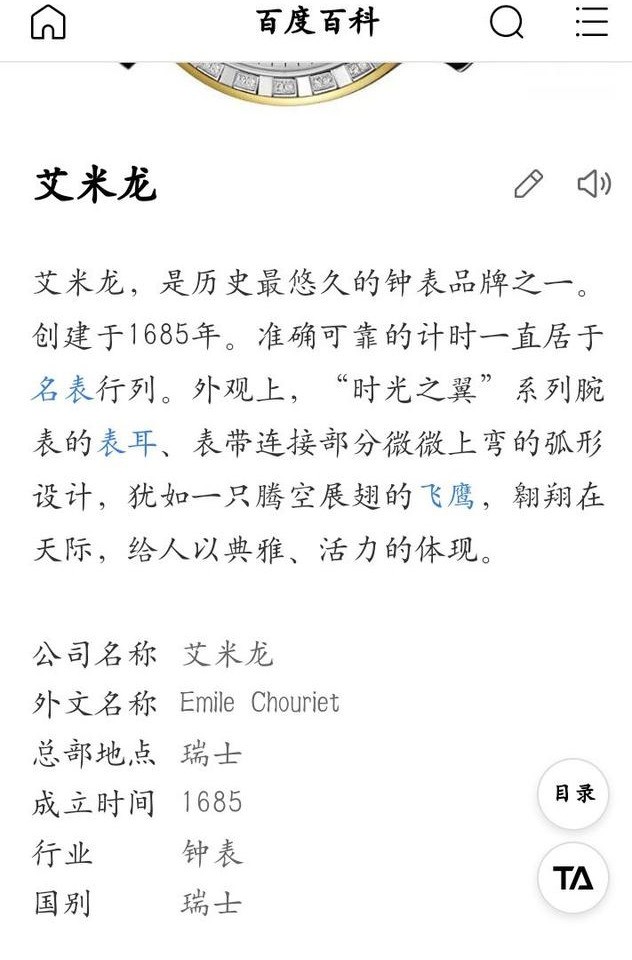This screenshot has height=960, width=632.
Task: Edit the 艾米龙 entry with the pencil icon
Action: coord(528,184)
